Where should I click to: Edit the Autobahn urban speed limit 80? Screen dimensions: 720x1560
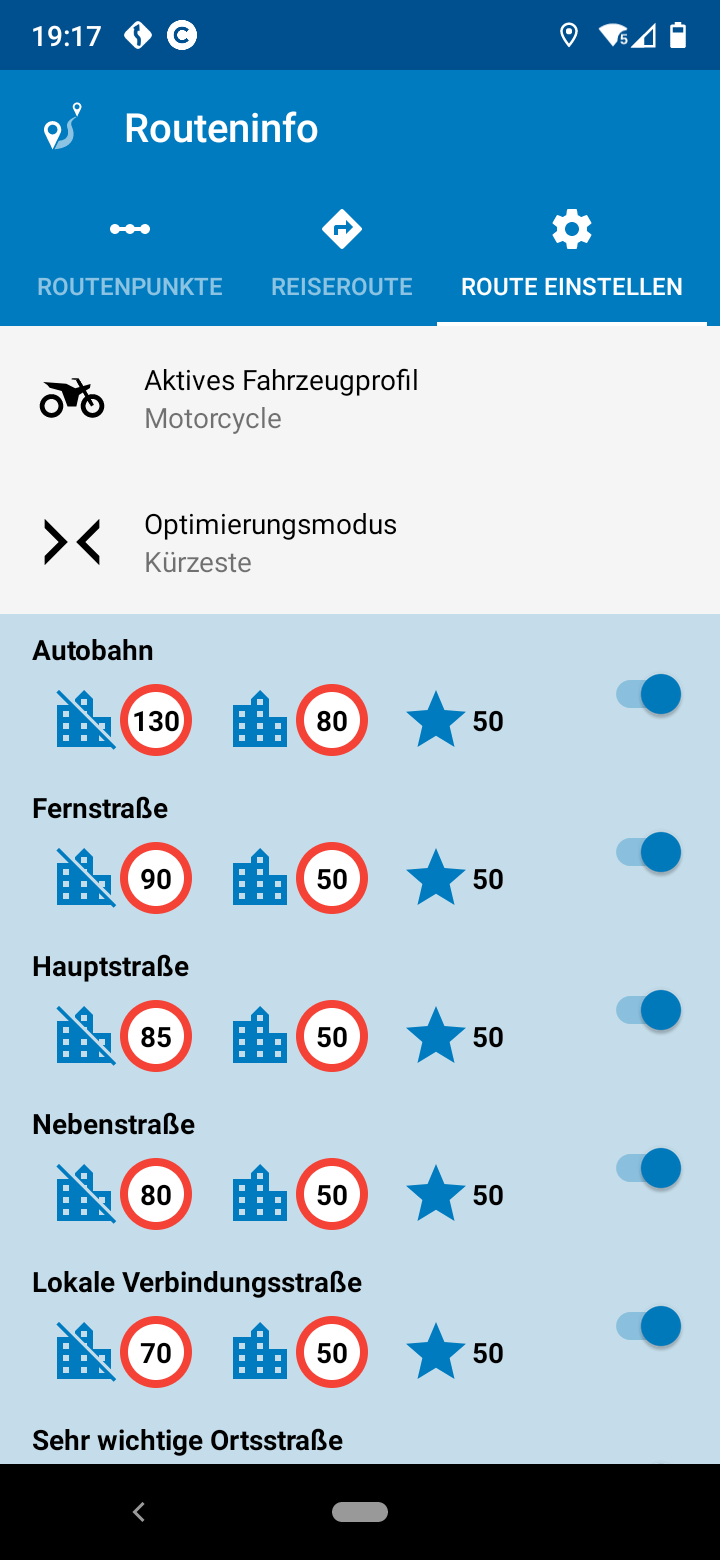pyautogui.click(x=332, y=720)
